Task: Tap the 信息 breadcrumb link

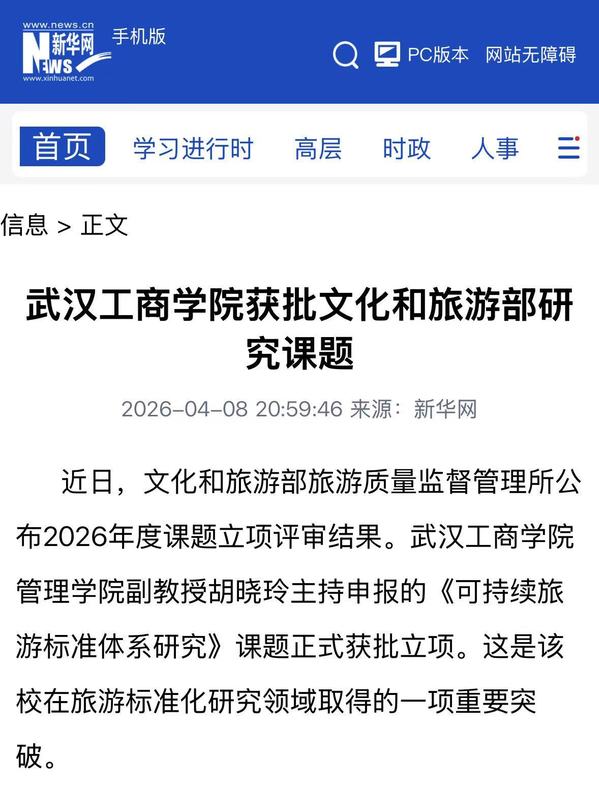Action: coord(24,225)
